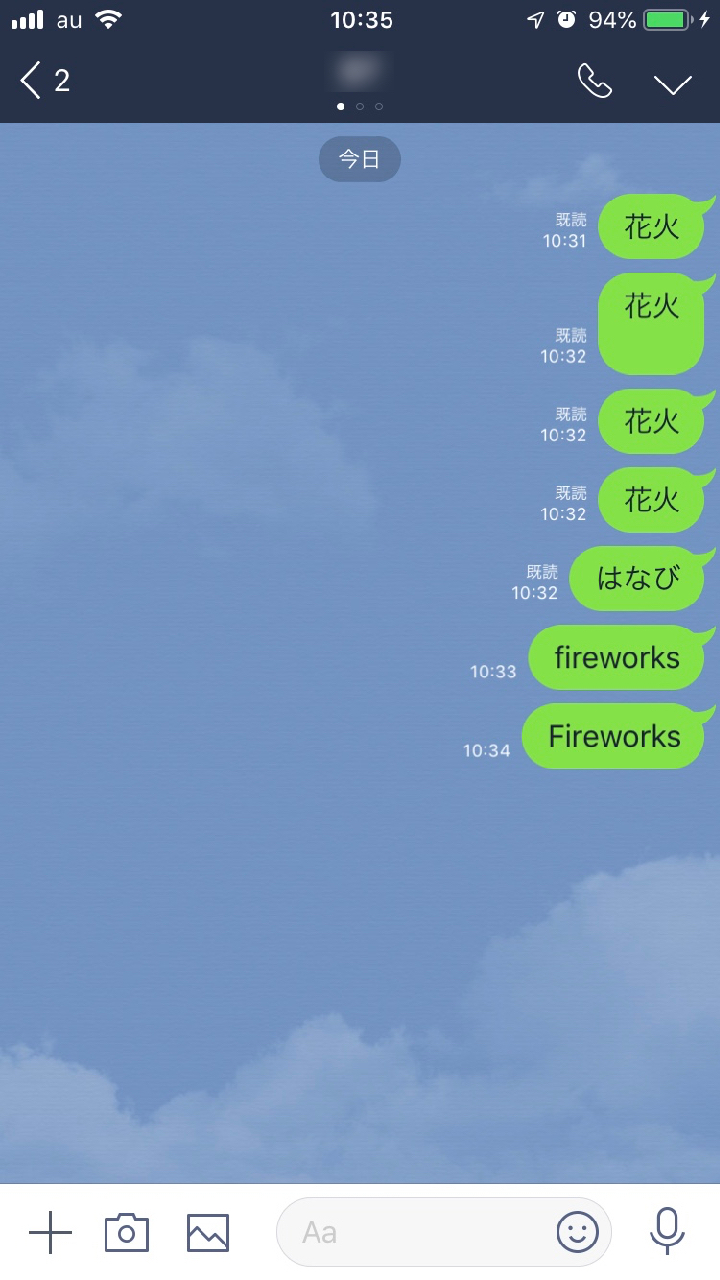720x1280 pixels.
Task: Open the emoji and sticker picker
Action: click(577, 1232)
